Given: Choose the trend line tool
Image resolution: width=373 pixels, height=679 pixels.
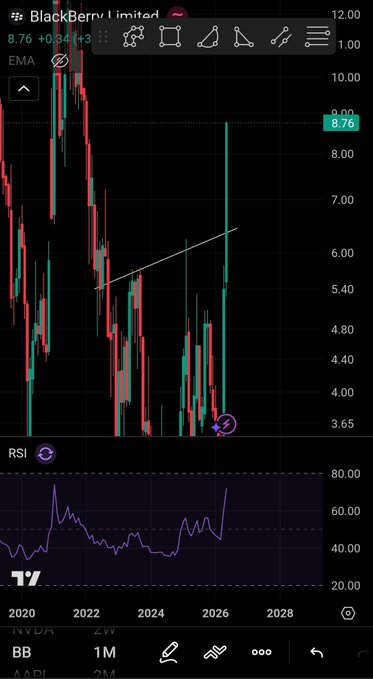Looking at the screenshot, I should tap(280, 37).
